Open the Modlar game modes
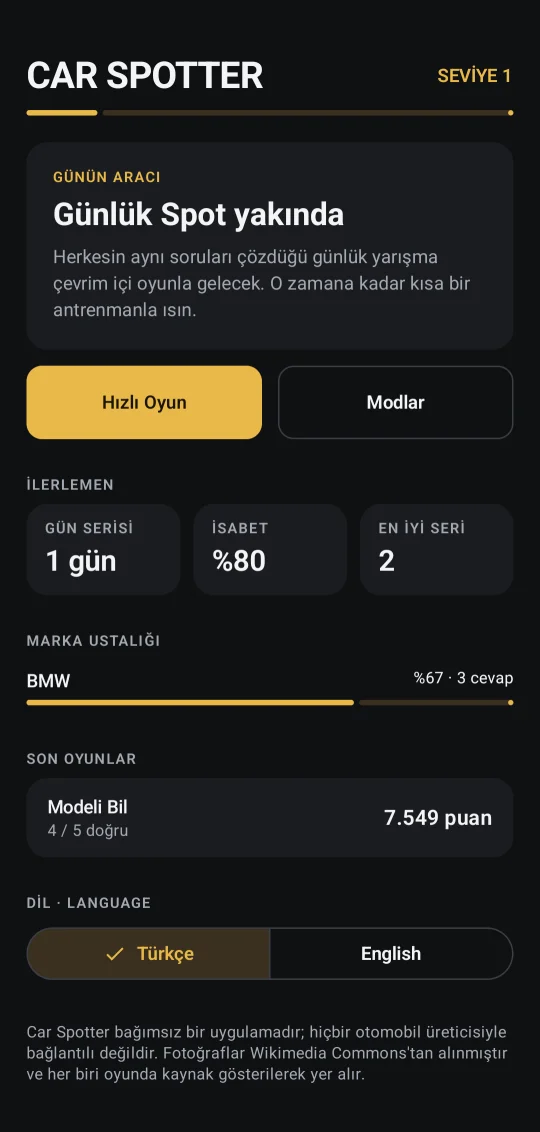 click(x=396, y=402)
